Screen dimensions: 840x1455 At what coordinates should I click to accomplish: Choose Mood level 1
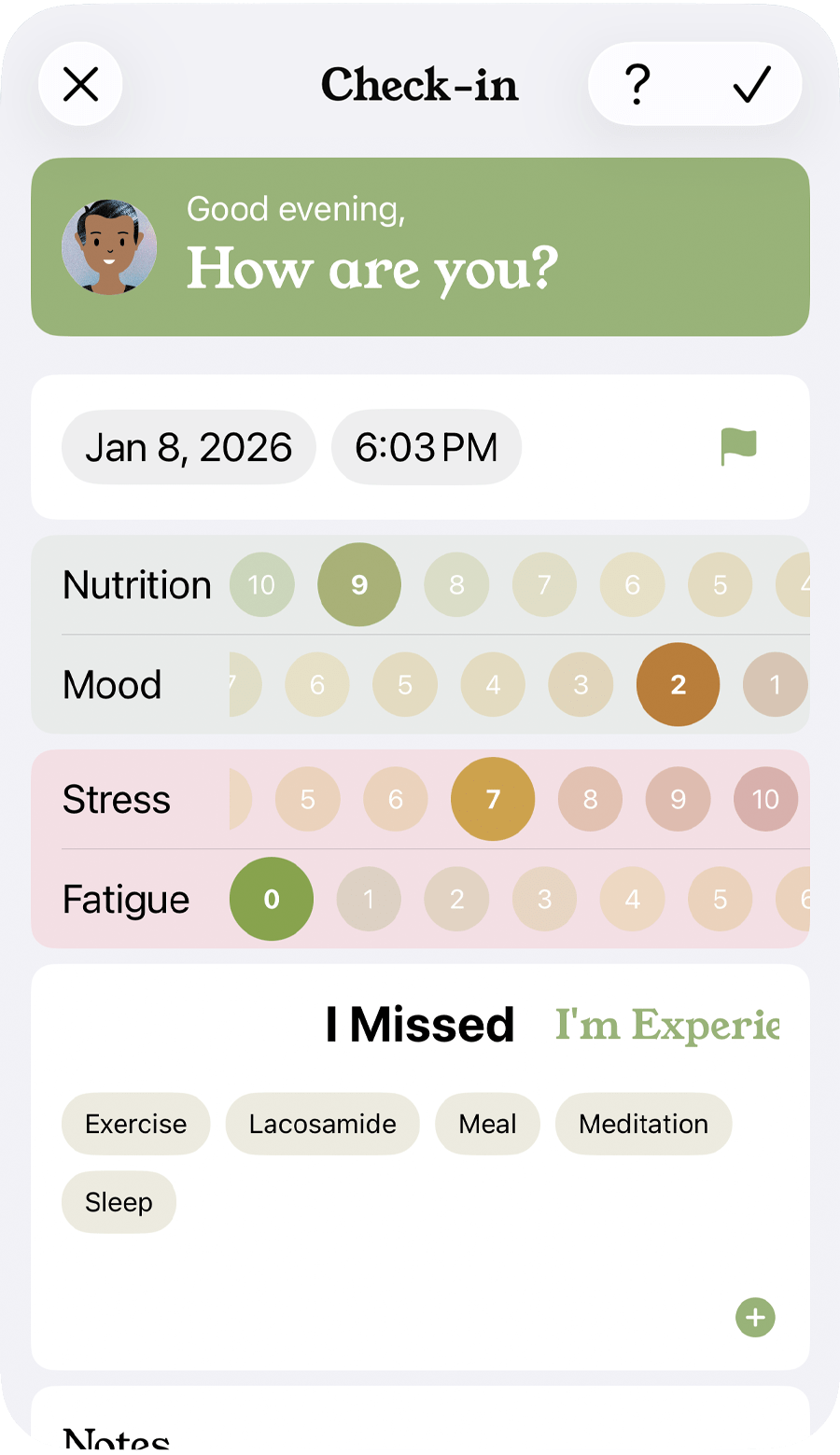point(775,685)
